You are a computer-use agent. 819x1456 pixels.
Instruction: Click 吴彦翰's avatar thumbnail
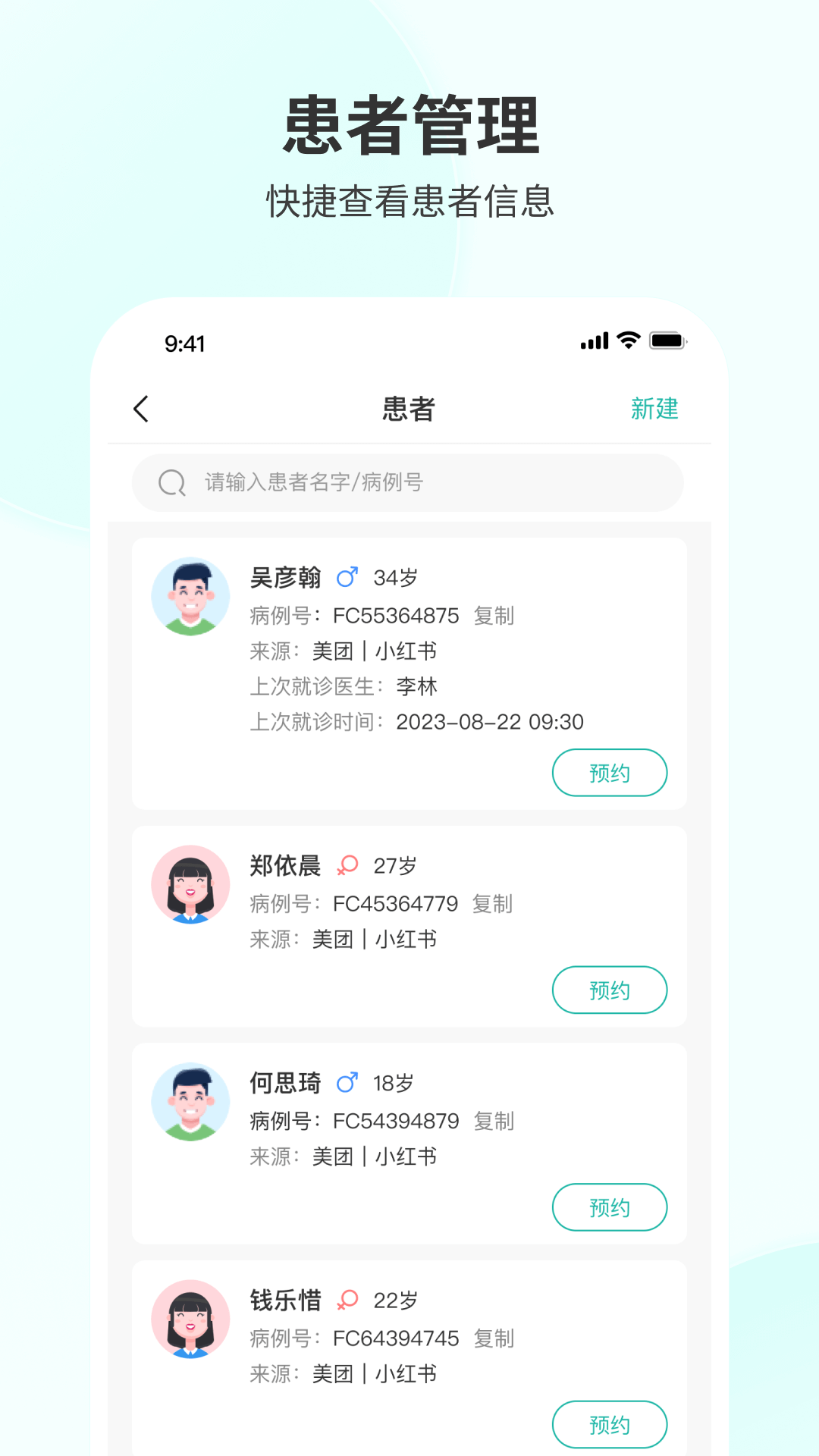click(190, 596)
